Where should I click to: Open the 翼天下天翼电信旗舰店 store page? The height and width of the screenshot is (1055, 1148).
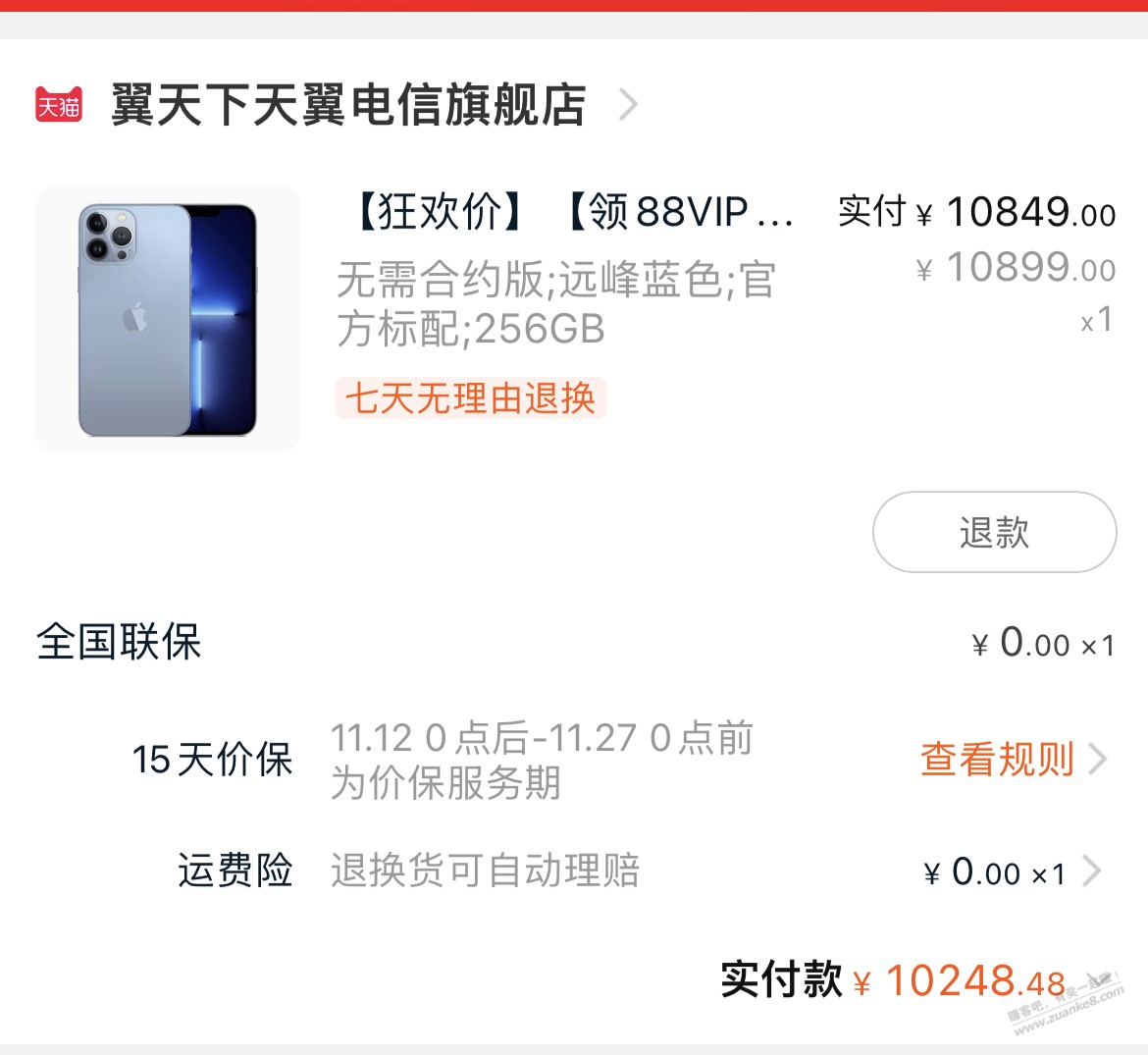(348, 105)
